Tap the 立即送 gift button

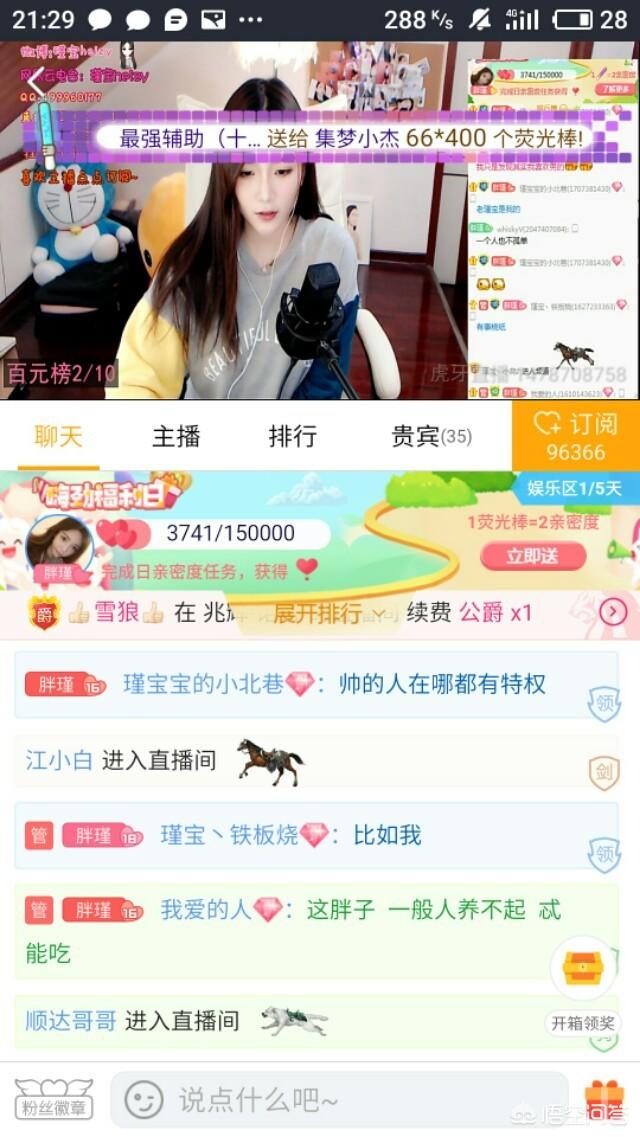[532, 556]
